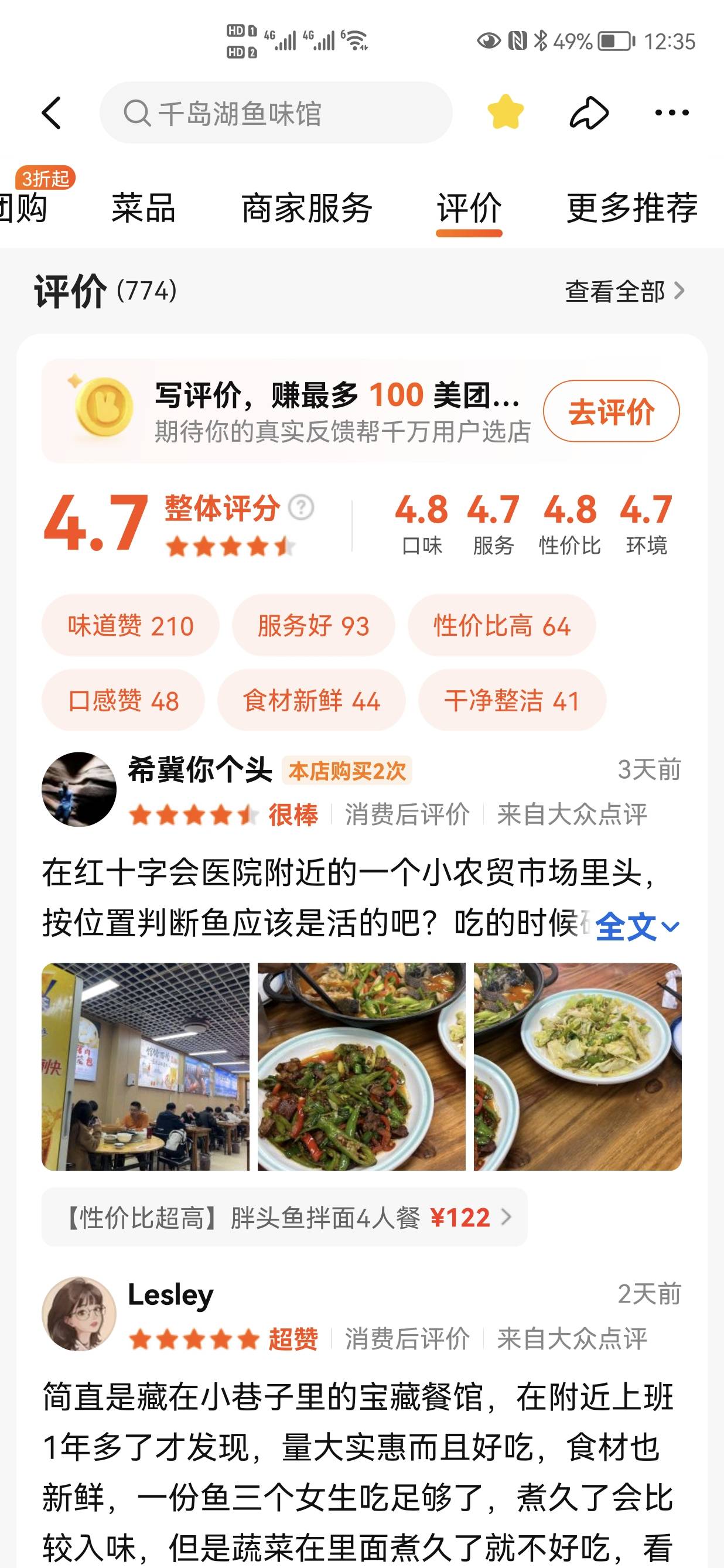Open 查看全部 to see all reviews
This screenshot has width=724, height=1568.
click(624, 292)
